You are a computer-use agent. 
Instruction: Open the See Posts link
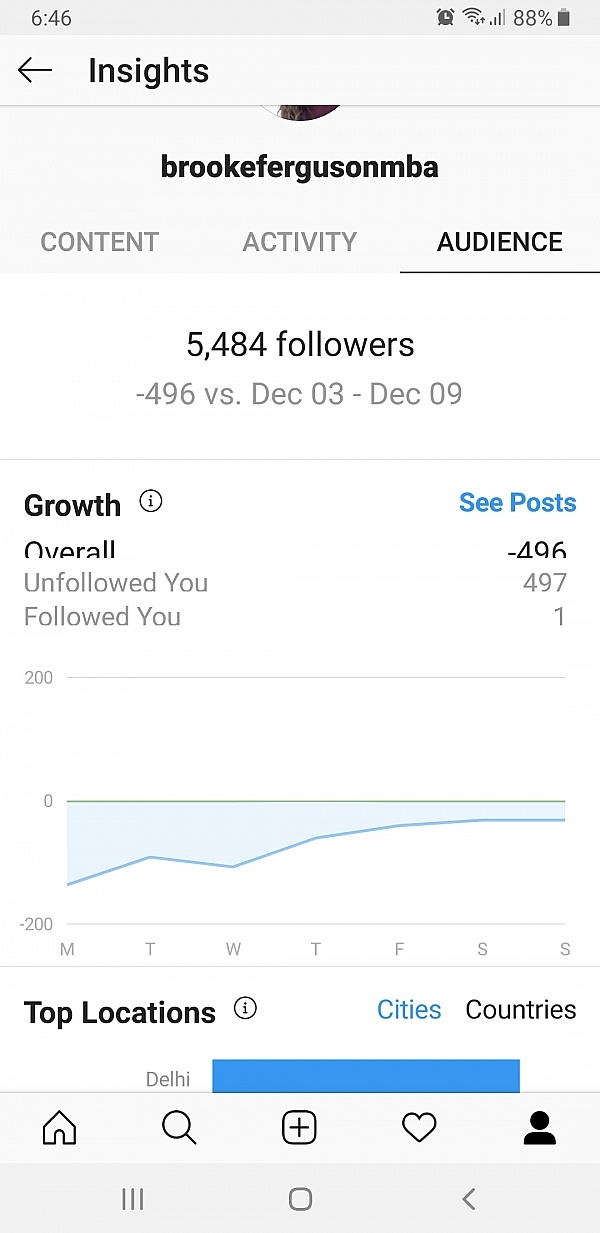pyautogui.click(x=517, y=502)
